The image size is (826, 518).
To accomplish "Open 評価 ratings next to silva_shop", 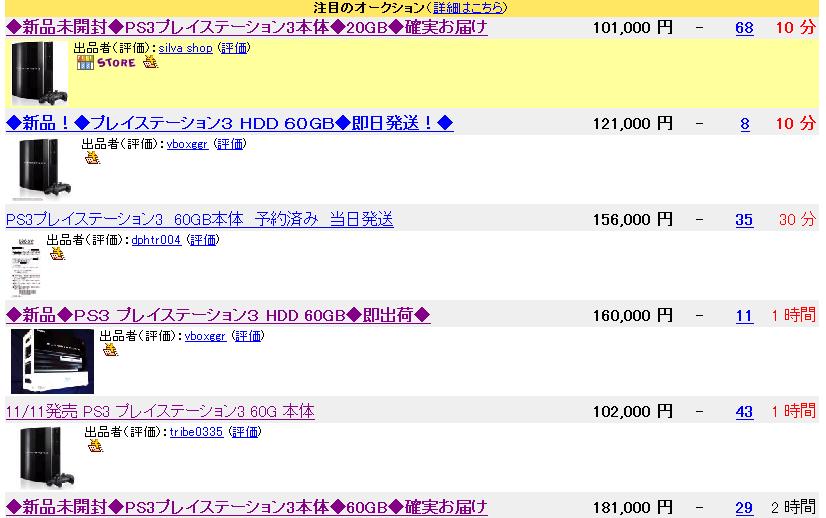I will coord(234,48).
